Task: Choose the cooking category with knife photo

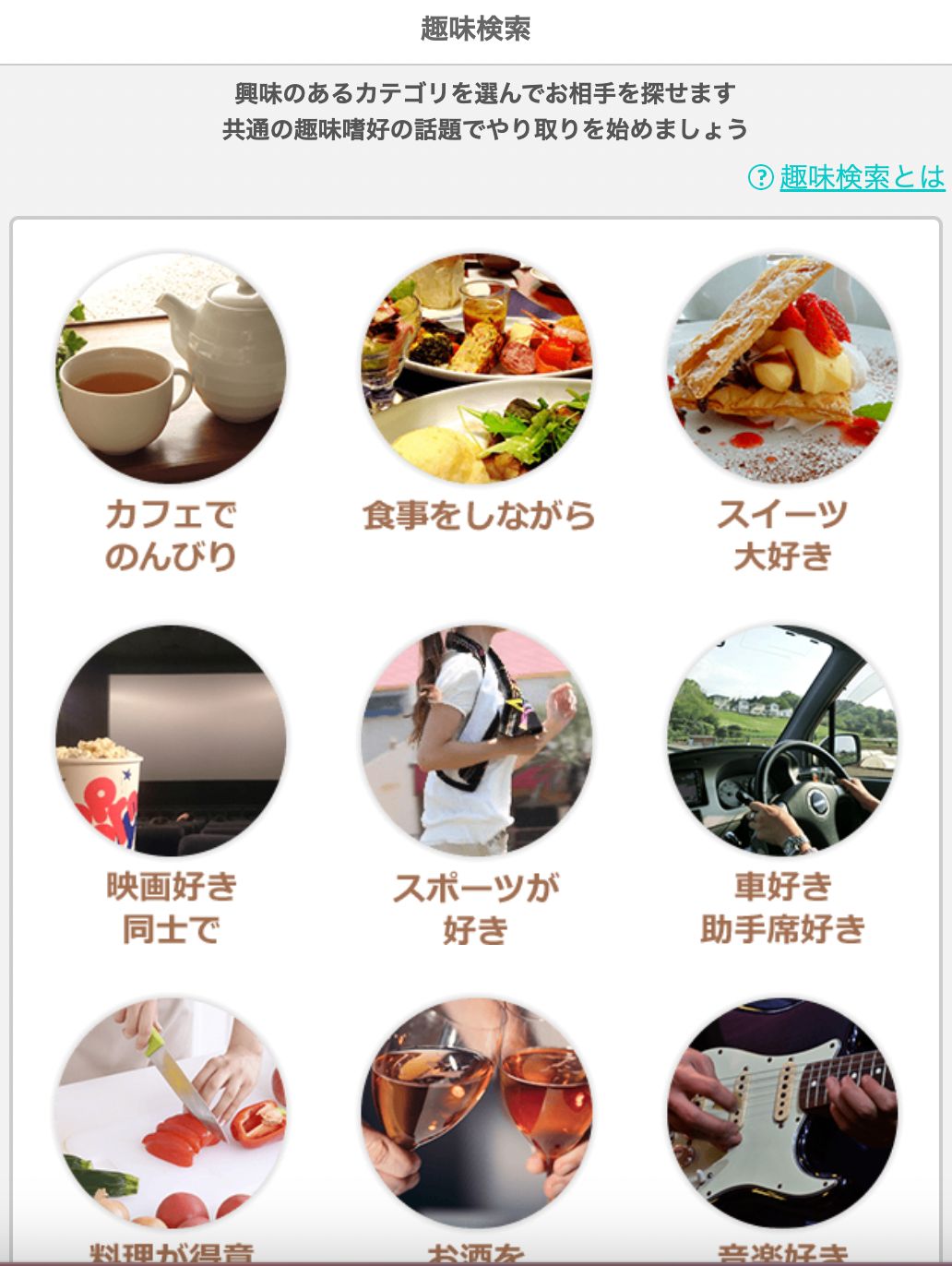Action: point(171,1112)
